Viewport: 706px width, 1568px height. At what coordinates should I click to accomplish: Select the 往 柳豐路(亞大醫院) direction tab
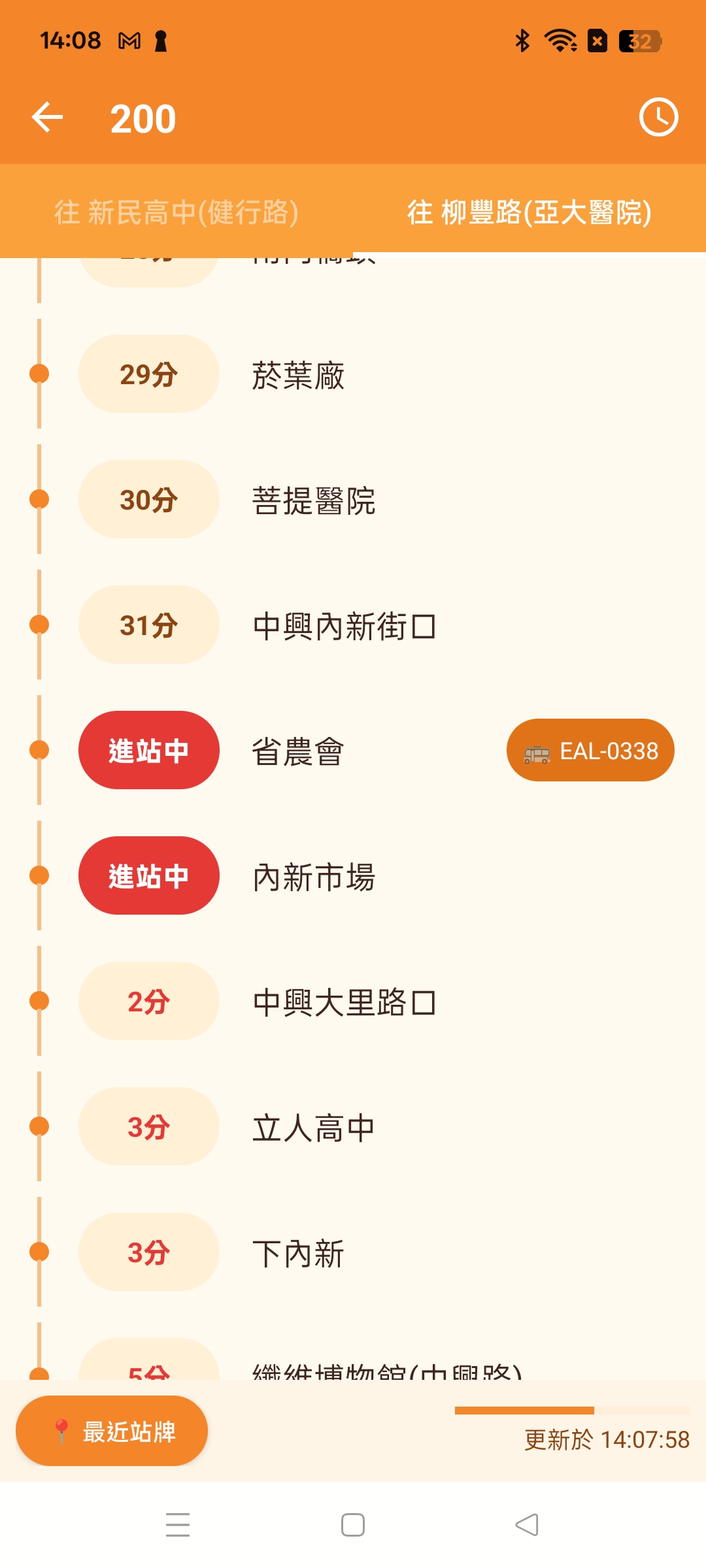528,212
